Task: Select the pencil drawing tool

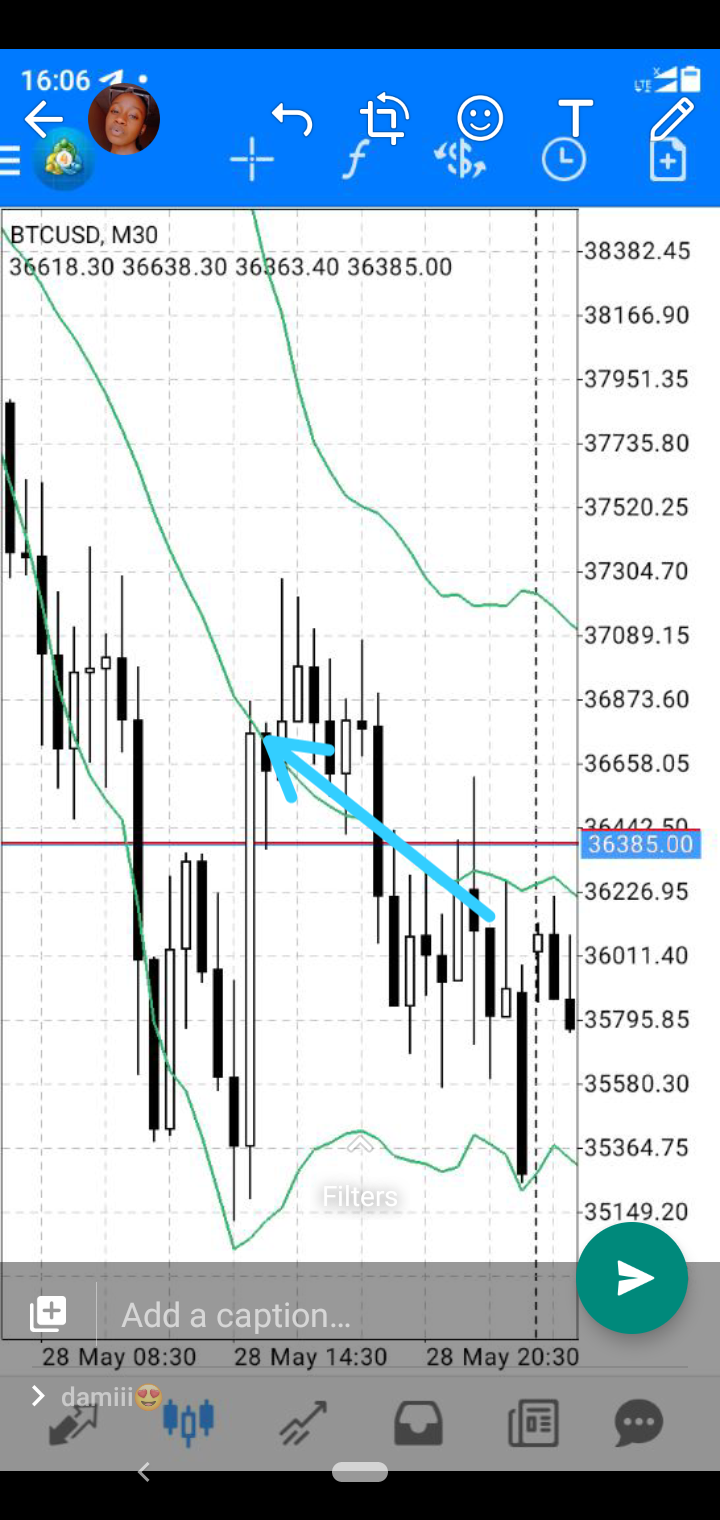Action: [671, 119]
